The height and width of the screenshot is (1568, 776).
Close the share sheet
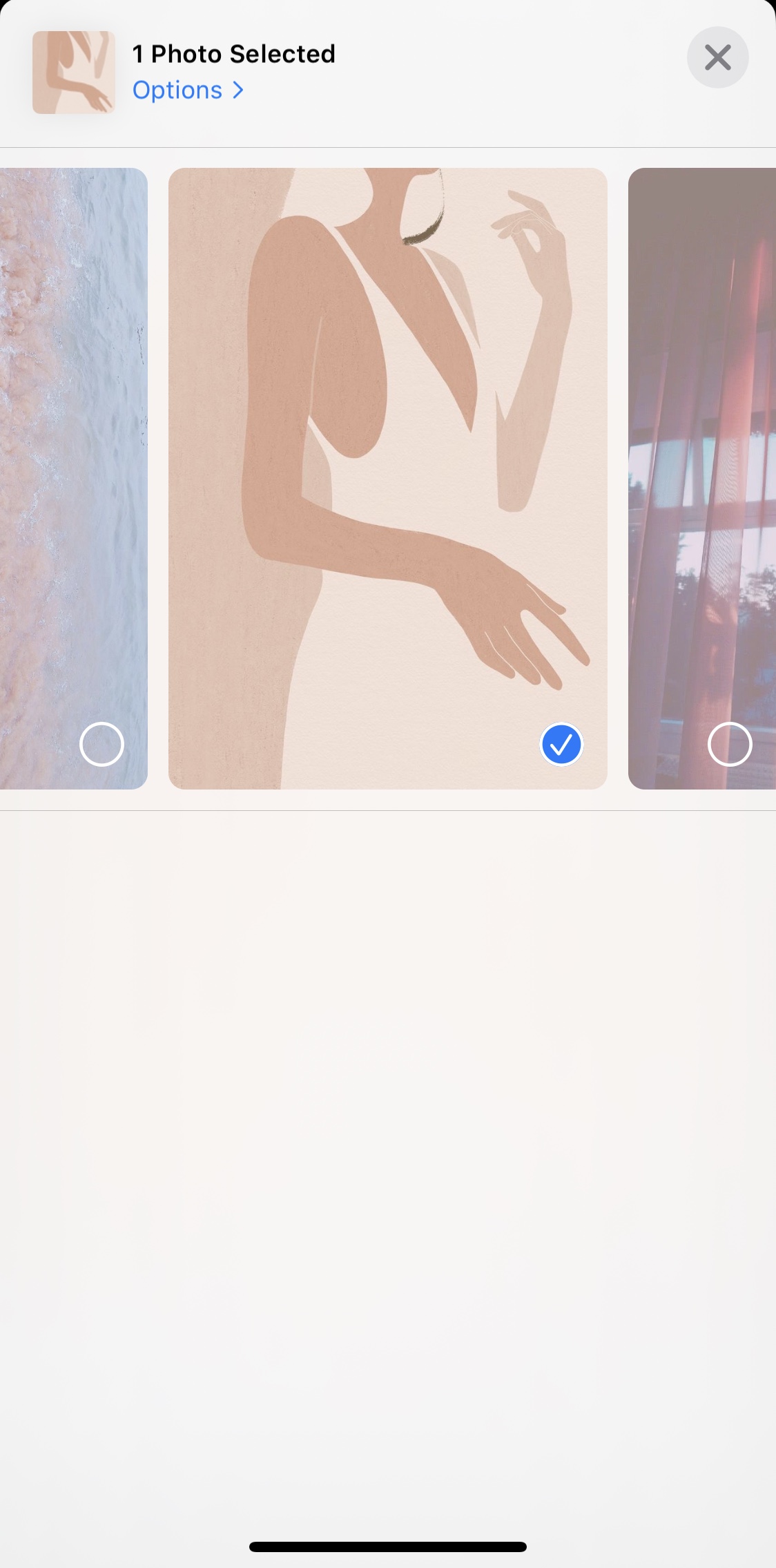717,57
